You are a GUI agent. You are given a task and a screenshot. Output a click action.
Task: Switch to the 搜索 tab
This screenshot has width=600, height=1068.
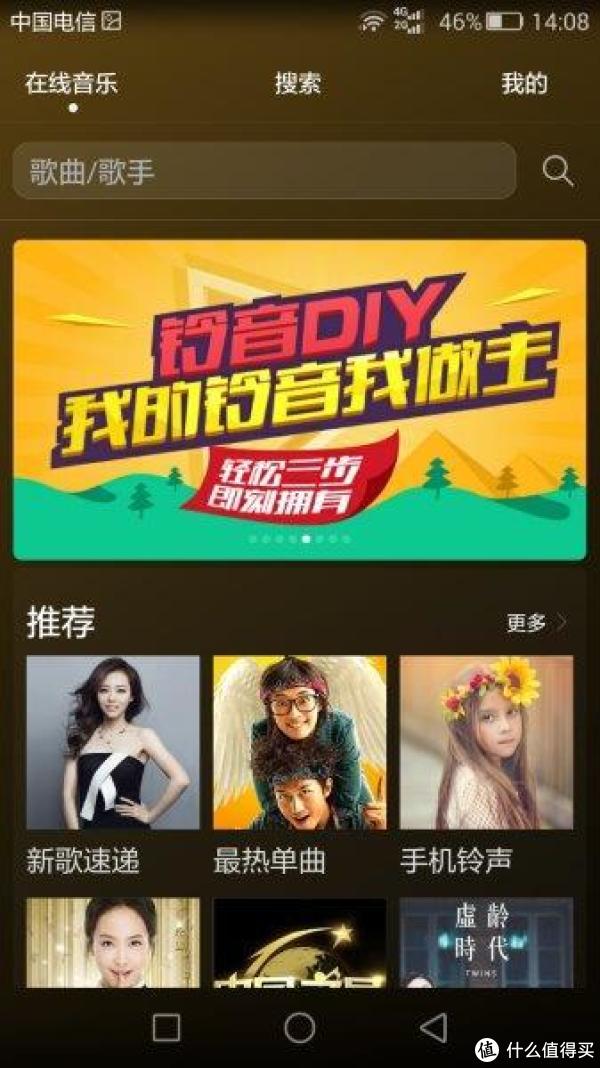[x=298, y=84]
